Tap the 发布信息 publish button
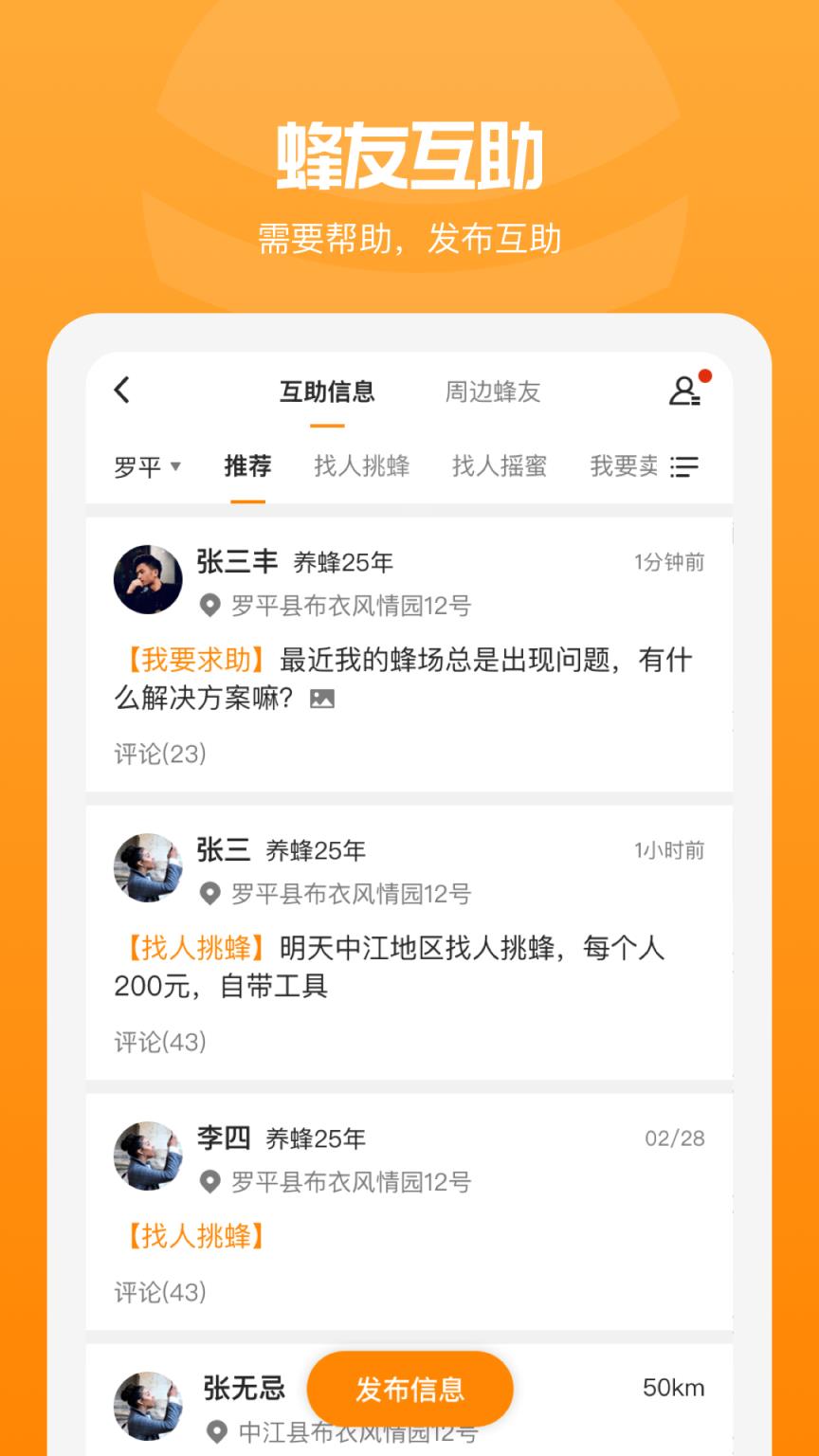This screenshot has height=1456, width=819. (409, 1388)
